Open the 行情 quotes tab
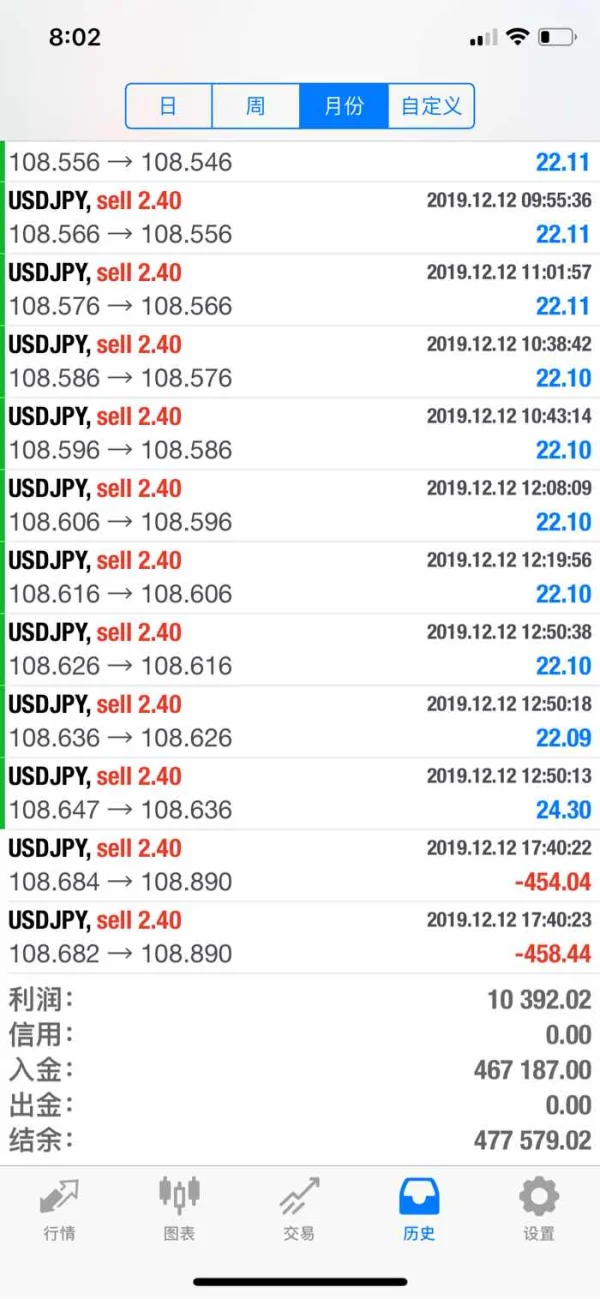 click(x=59, y=1208)
